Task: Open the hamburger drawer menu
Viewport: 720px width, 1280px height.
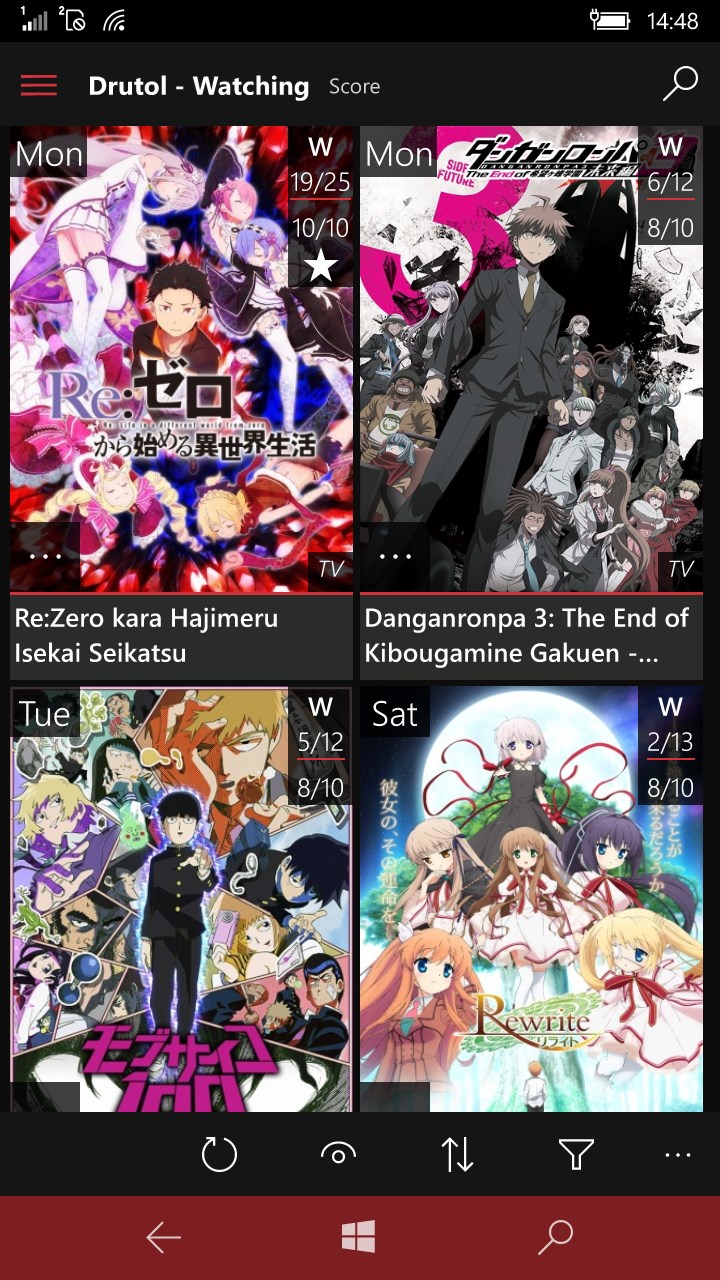Action: [39, 86]
